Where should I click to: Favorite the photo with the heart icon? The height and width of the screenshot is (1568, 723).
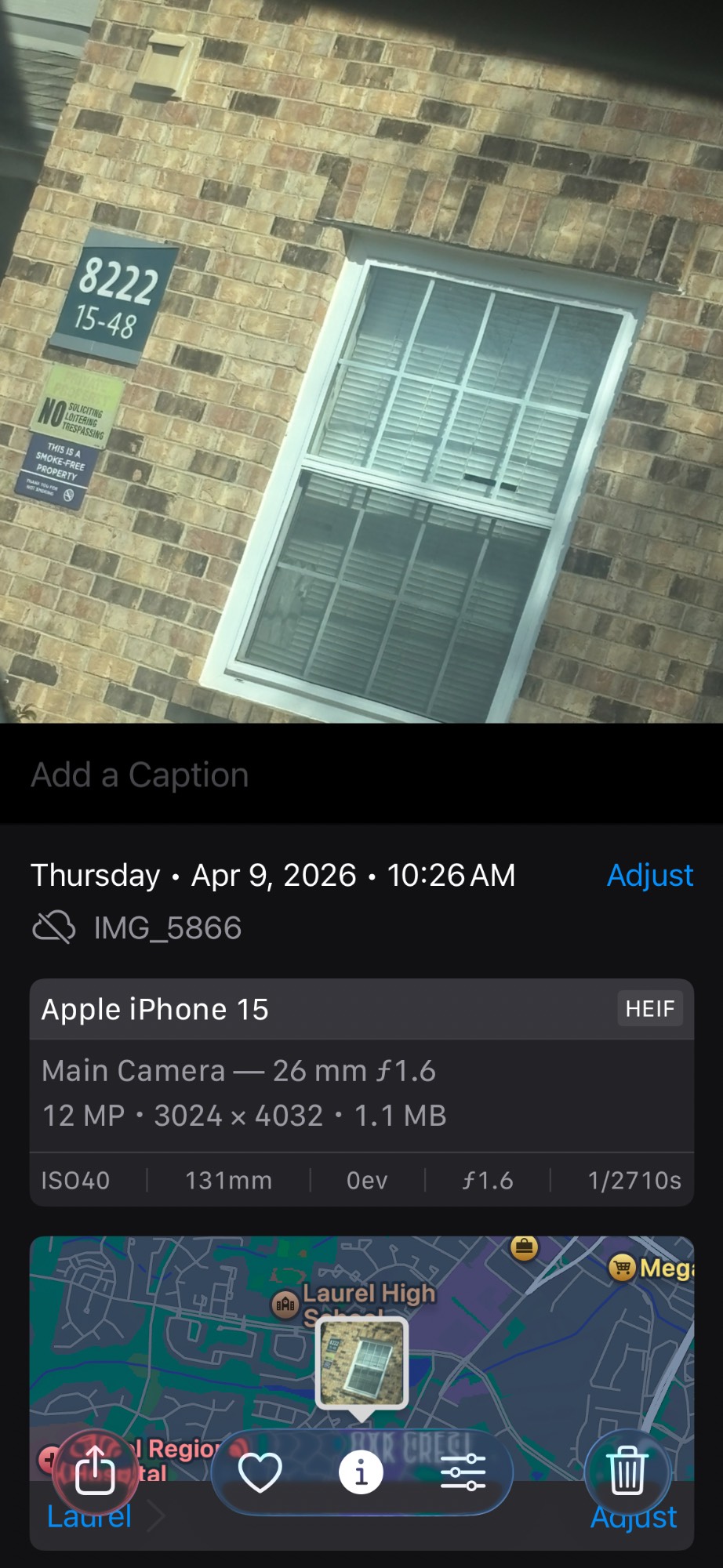click(x=260, y=1472)
